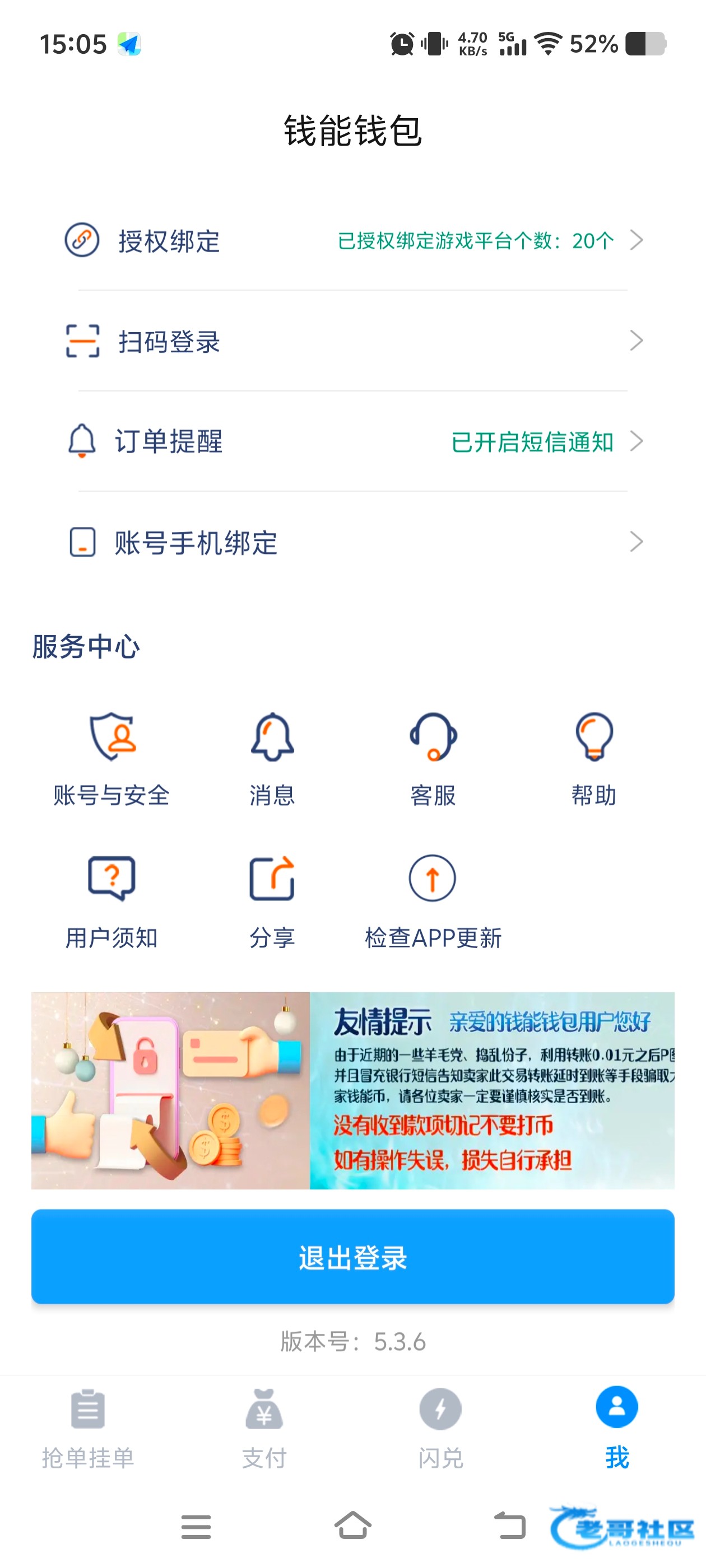Switch to the 闪兑 tab

point(440,1427)
